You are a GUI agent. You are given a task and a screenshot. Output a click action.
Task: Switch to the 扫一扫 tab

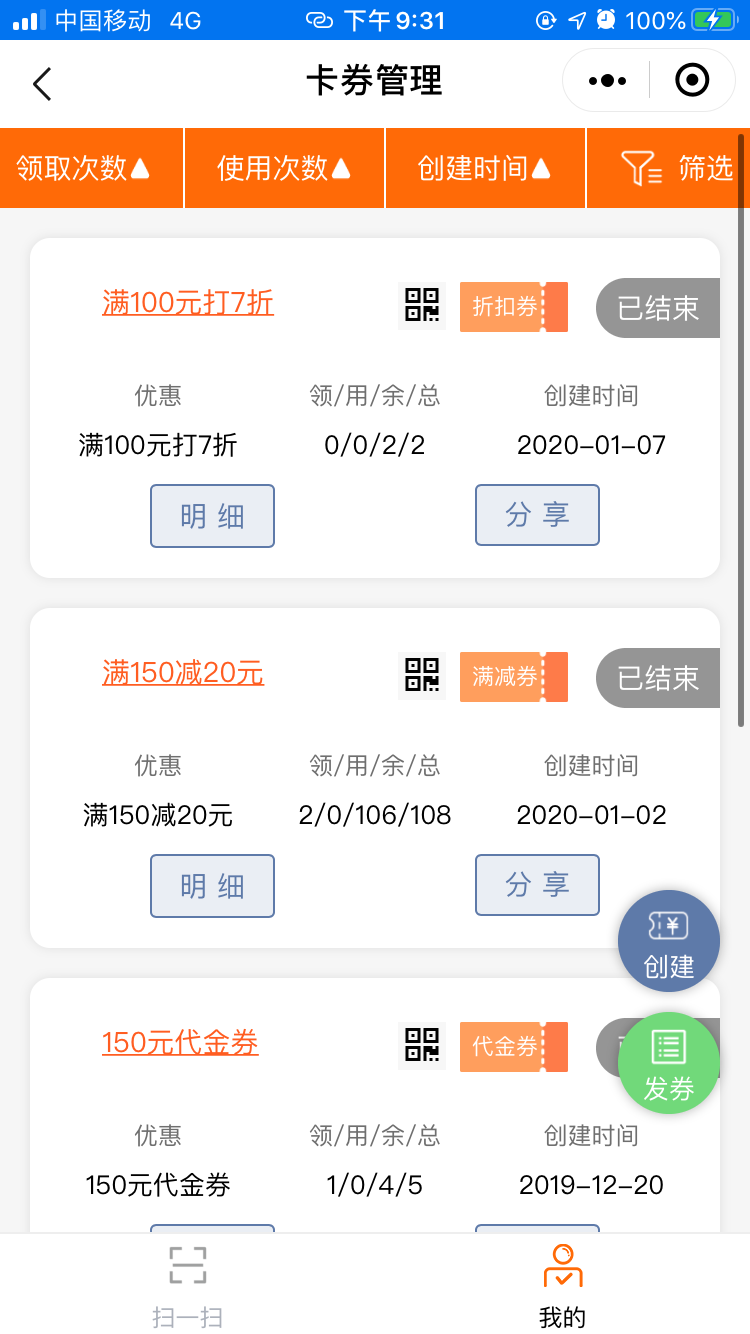click(x=187, y=1285)
